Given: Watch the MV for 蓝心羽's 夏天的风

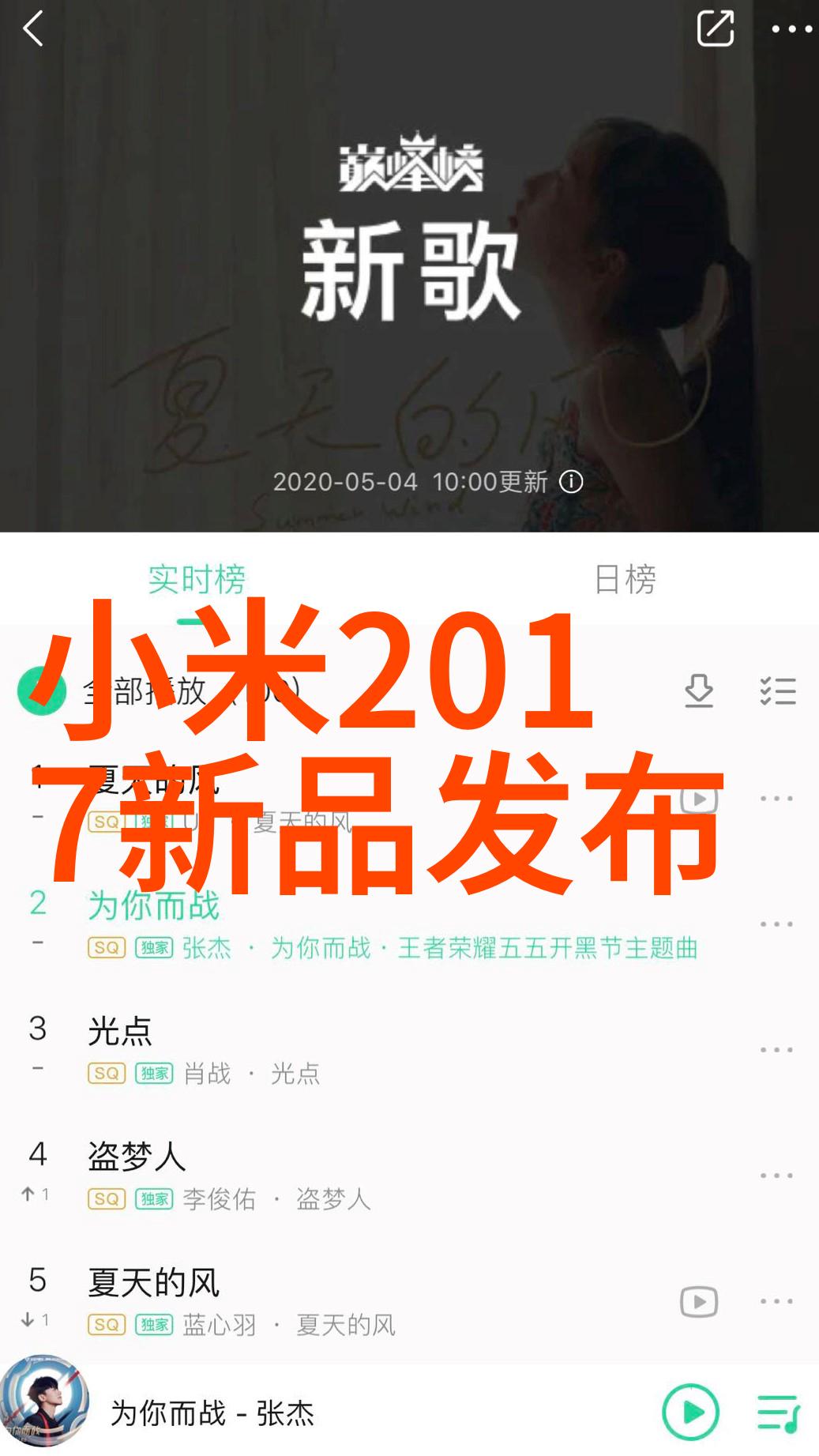Looking at the screenshot, I should (699, 1301).
